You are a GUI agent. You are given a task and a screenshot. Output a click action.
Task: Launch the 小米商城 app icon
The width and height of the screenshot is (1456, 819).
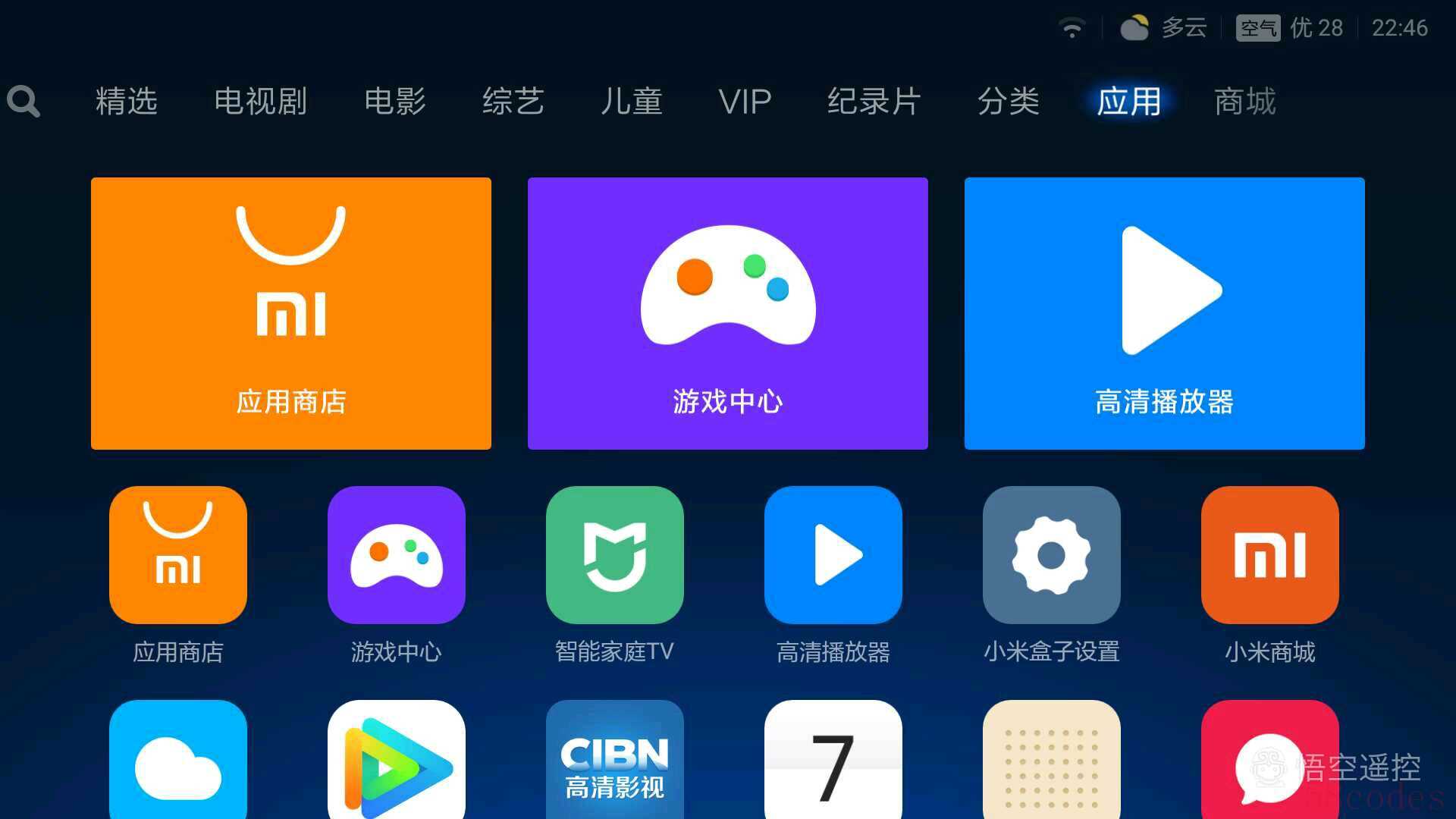1269,555
